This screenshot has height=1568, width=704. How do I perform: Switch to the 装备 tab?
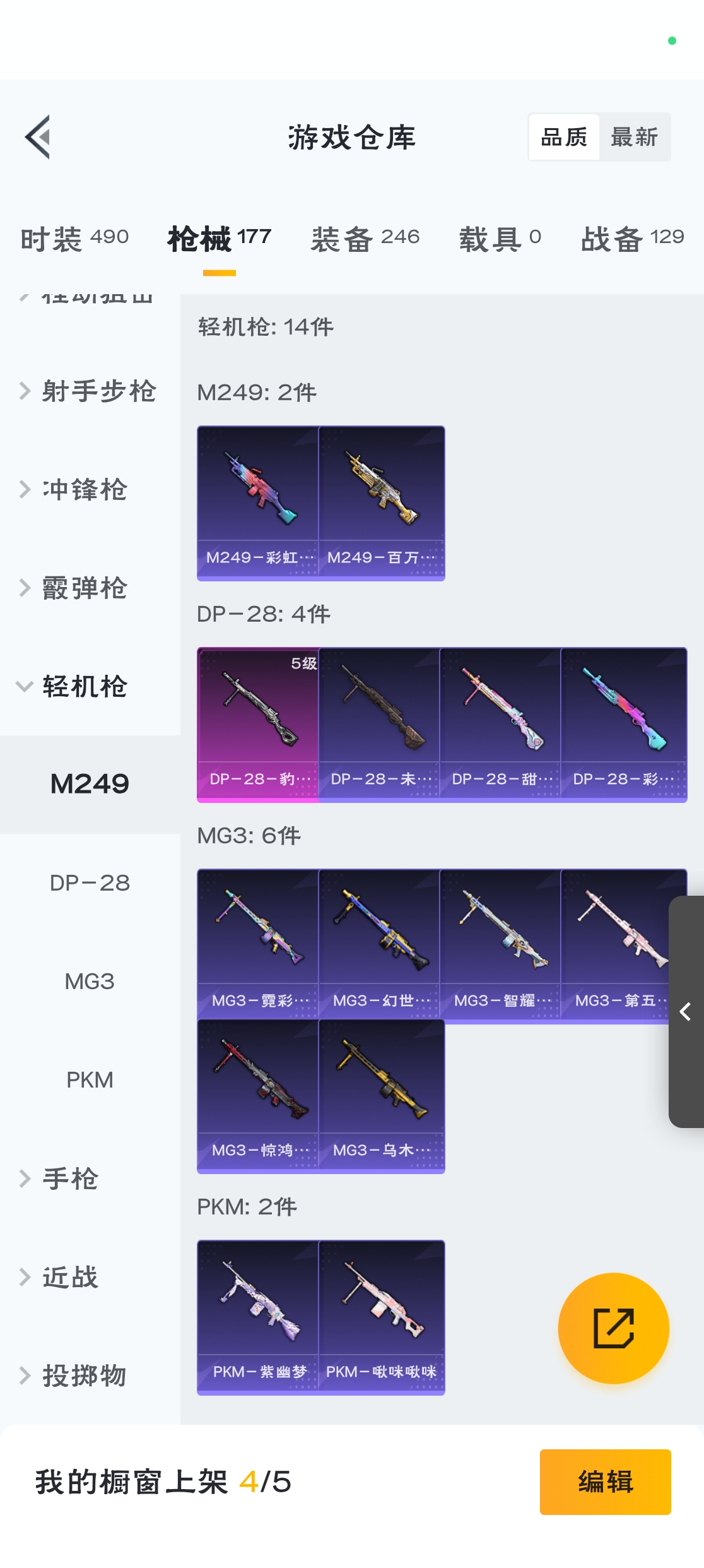tap(365, 239)
